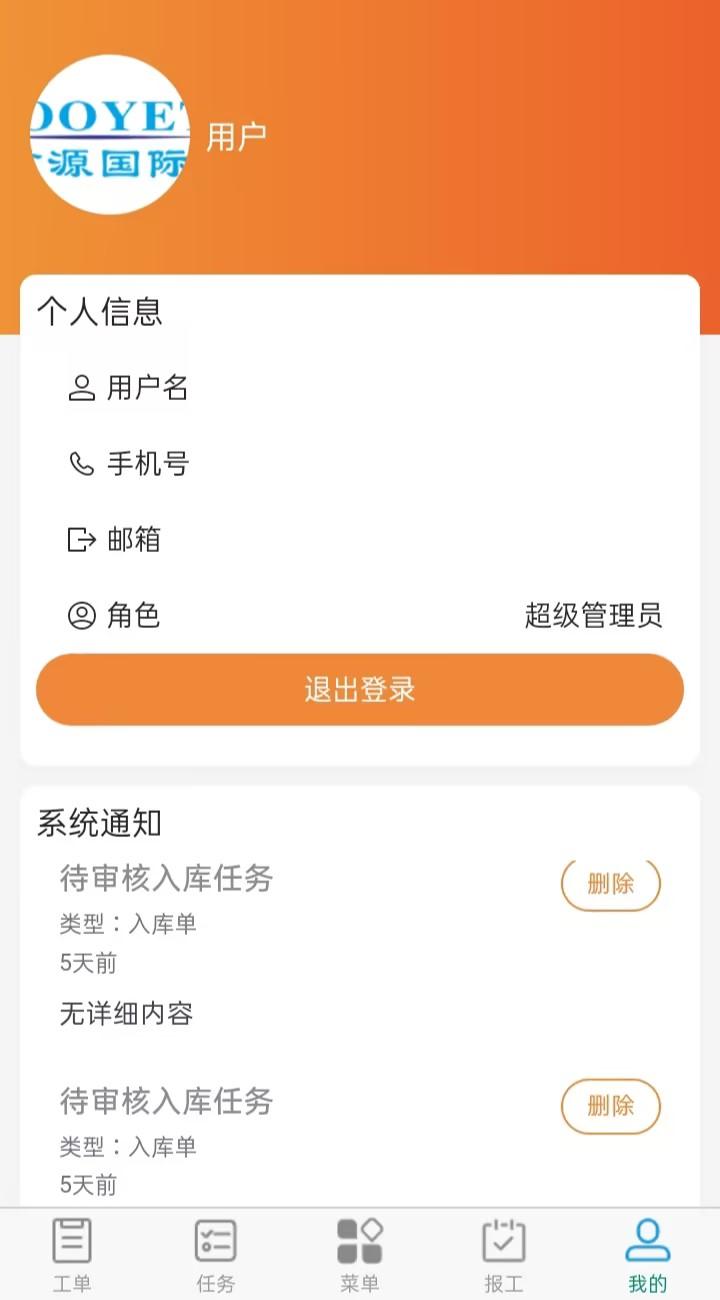Tap the 退出登录 button to log out
Screen dimensions: 720x1300
pyautogui.click(x=360, y=689)
